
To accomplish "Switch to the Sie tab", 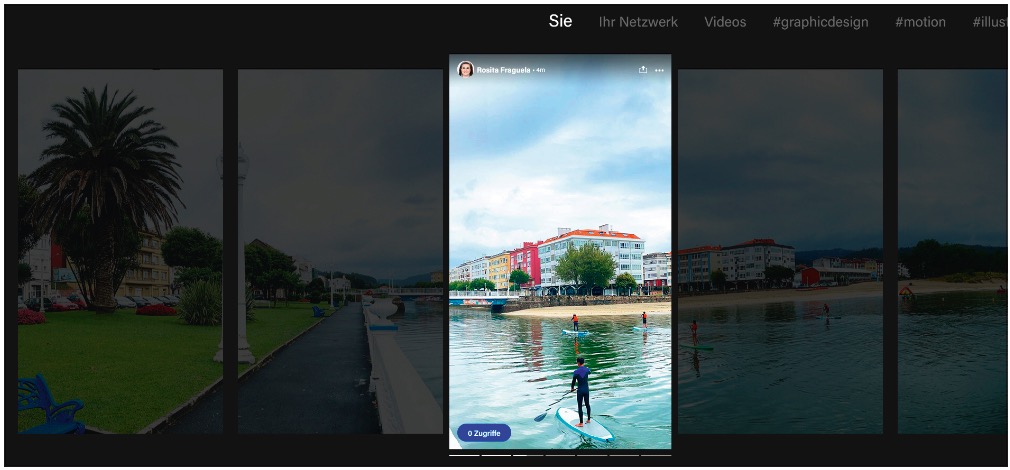I will [560, 21].
